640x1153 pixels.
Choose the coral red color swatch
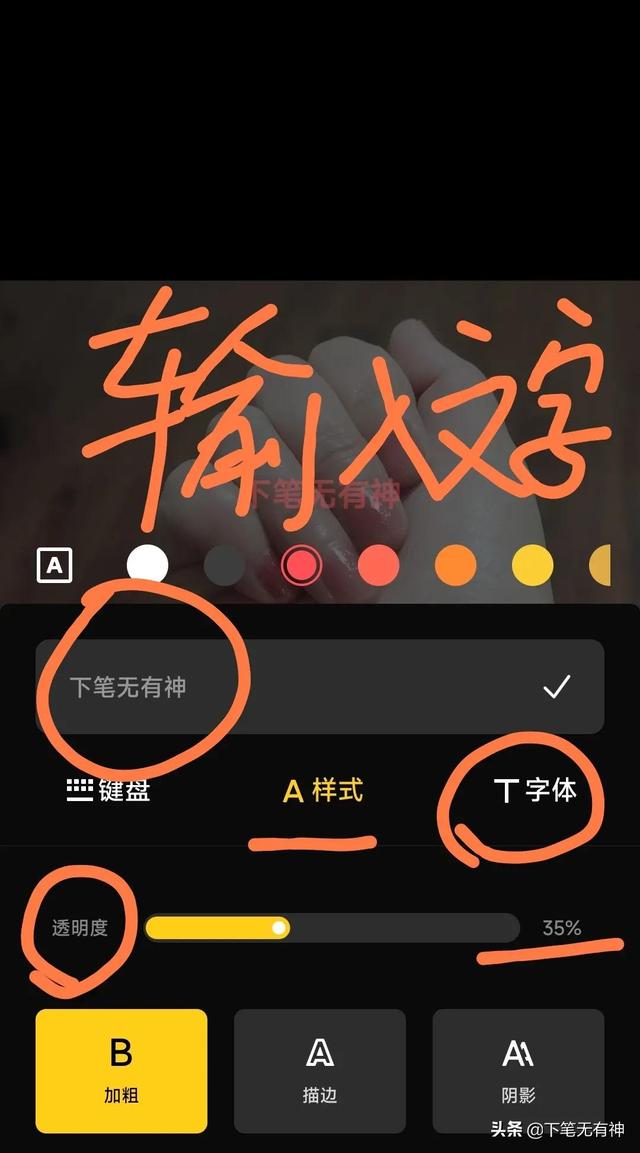pos(378,565)
